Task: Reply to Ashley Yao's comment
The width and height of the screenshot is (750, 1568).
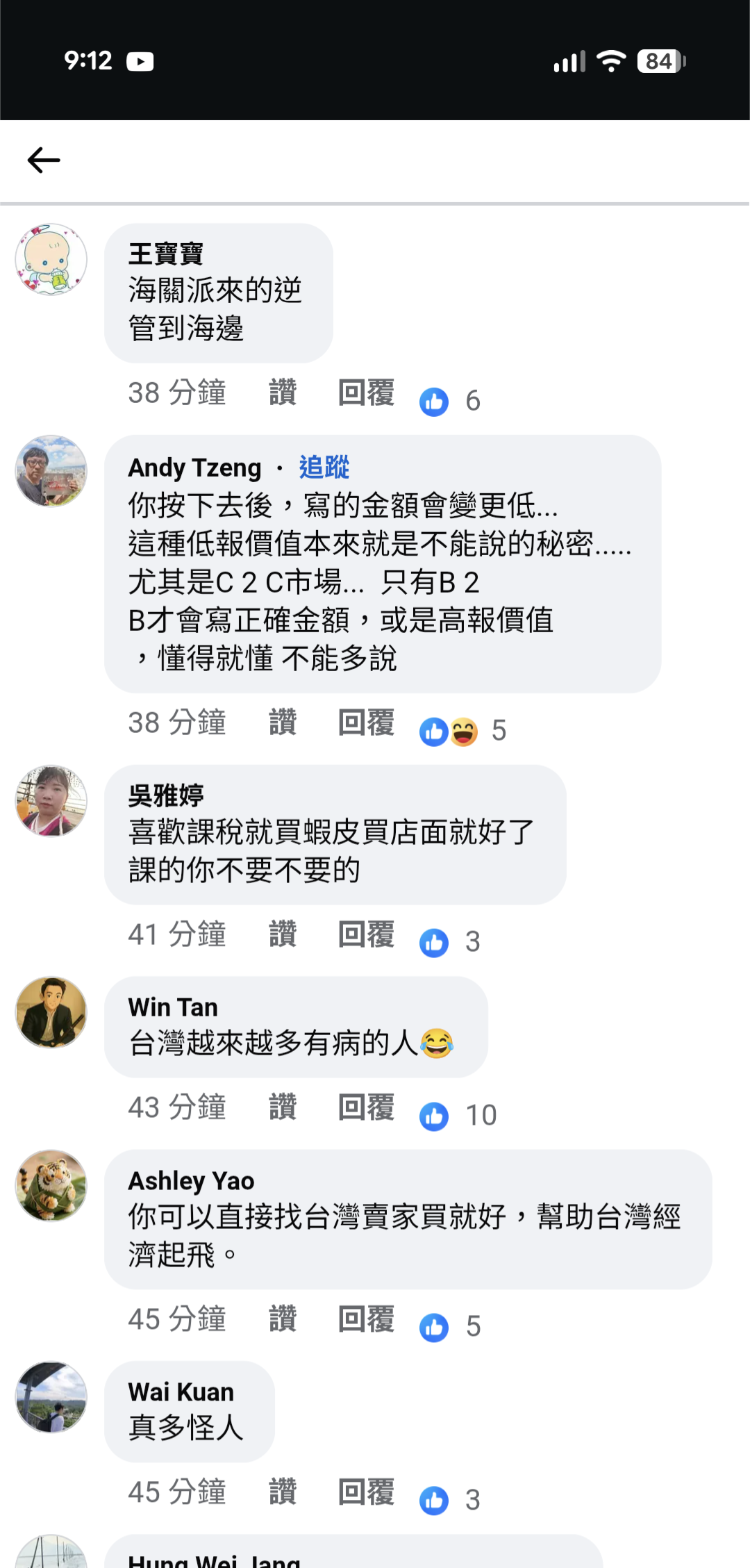Action: (366, 1319)
